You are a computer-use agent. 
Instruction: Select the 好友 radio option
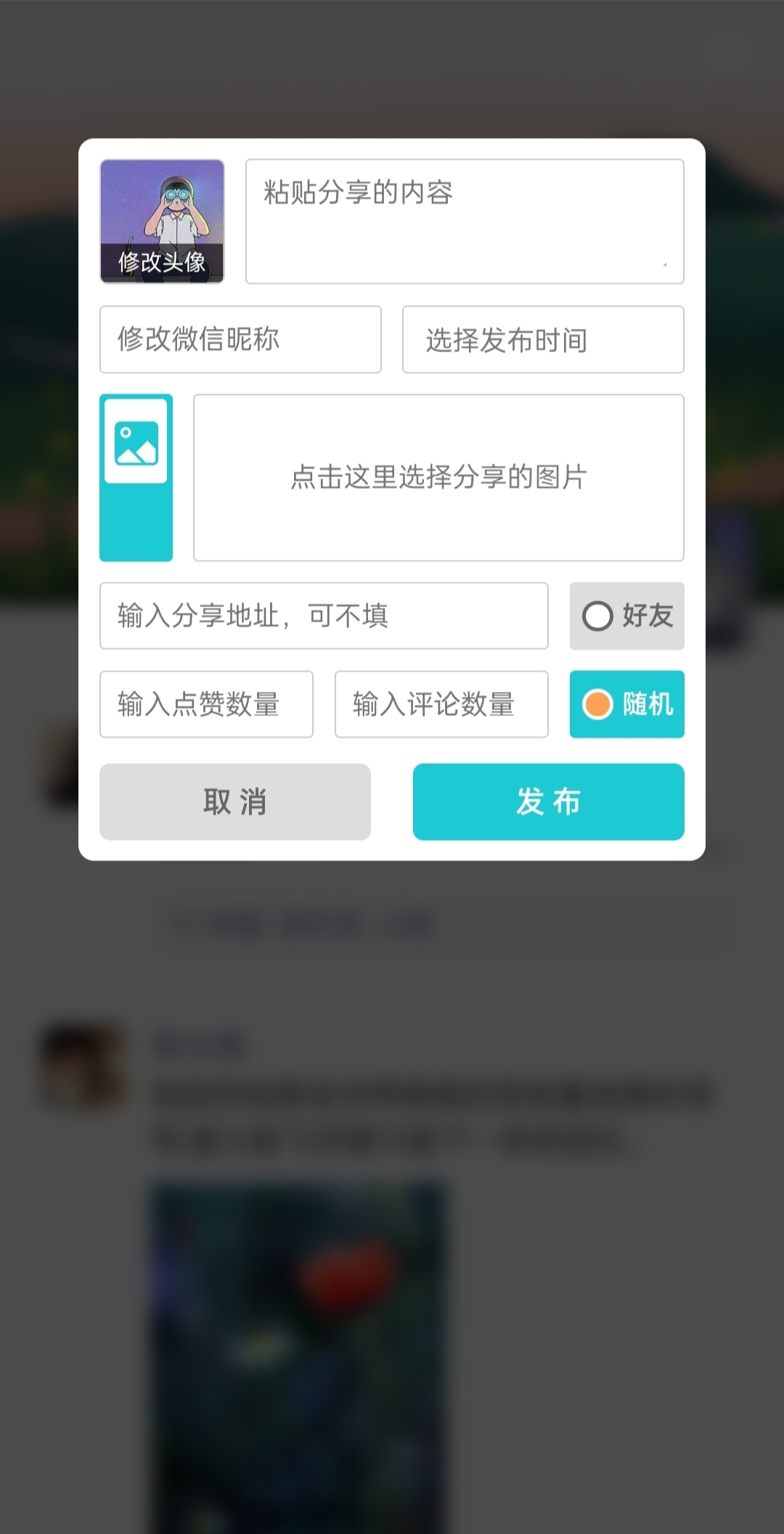click(x=626, y=616)
